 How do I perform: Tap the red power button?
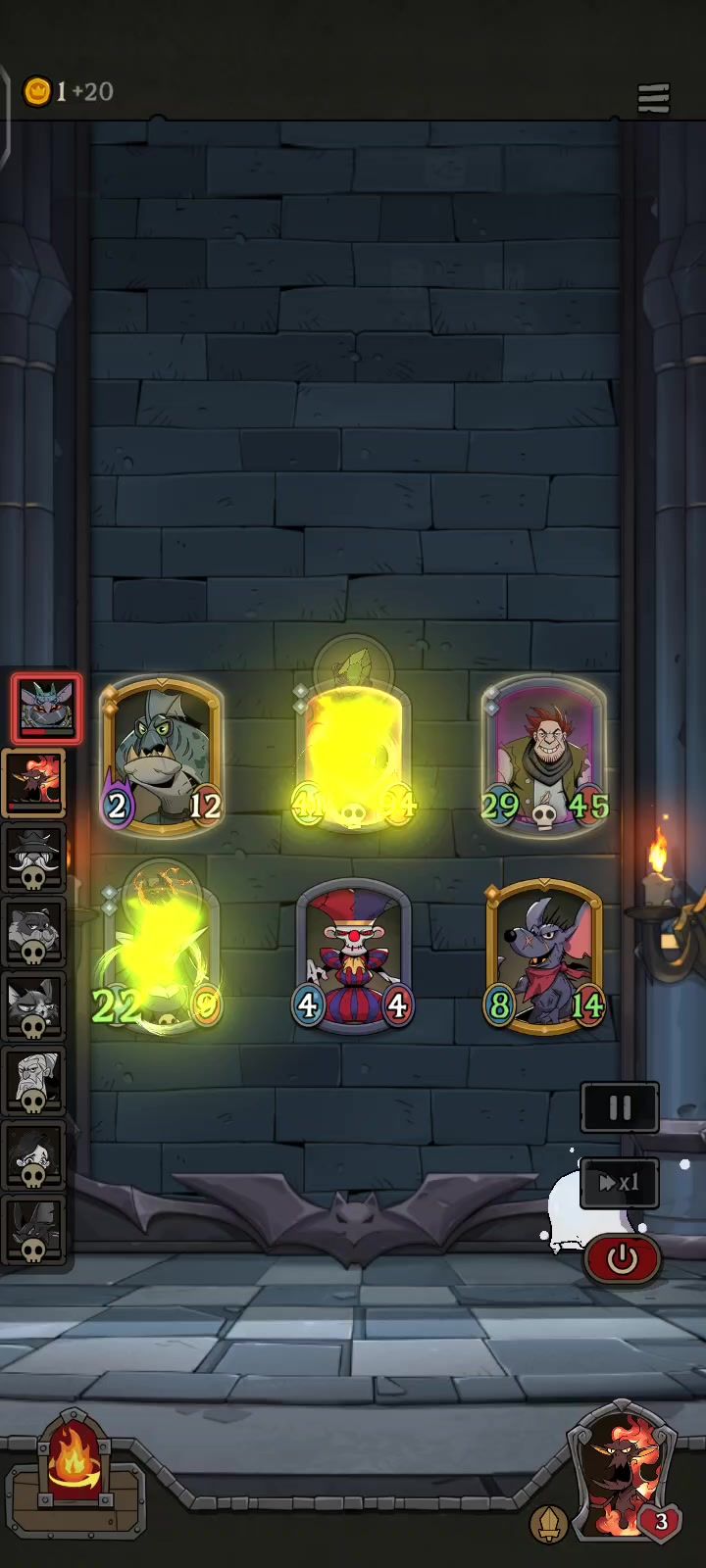(x=622, y=1258)
